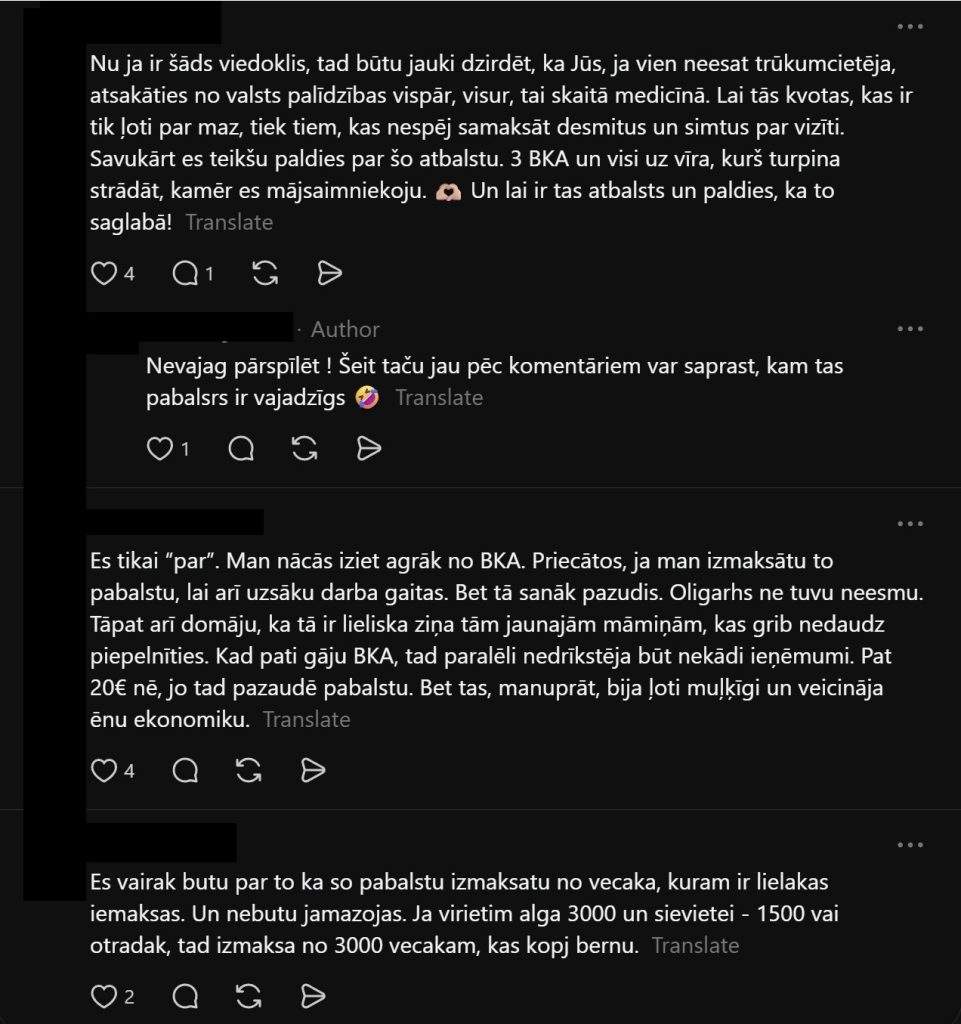Translate the "Nevajag pārspīlēt" reply
This screenshot has width=961, height=1024.
(x=439, y=397)
